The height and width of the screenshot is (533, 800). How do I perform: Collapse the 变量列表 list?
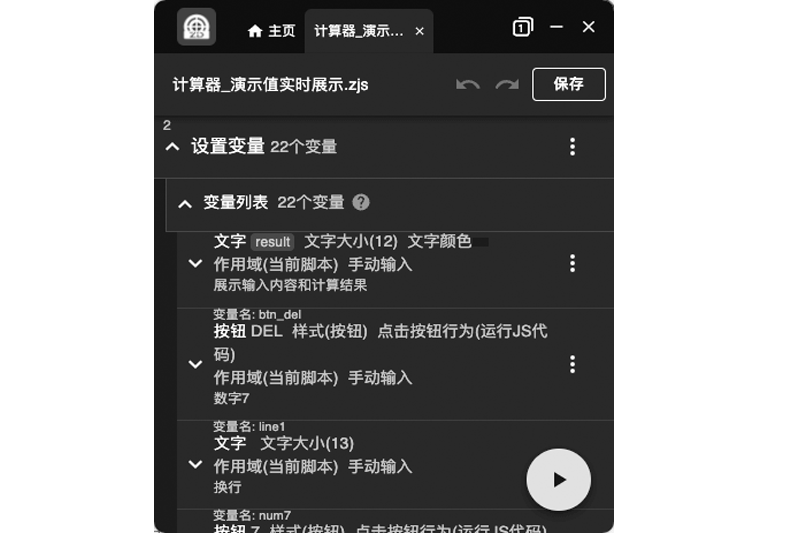pos(184,203)
